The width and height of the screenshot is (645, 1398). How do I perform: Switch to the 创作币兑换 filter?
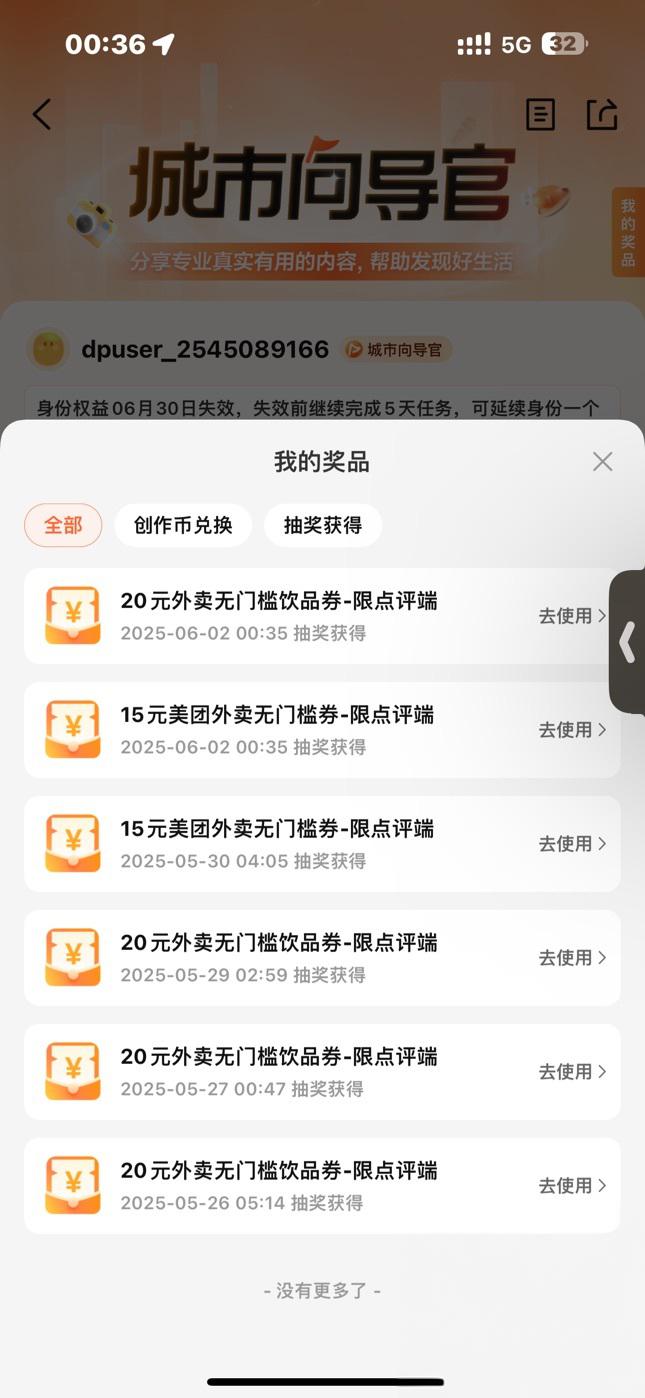(x=183, y=525)
